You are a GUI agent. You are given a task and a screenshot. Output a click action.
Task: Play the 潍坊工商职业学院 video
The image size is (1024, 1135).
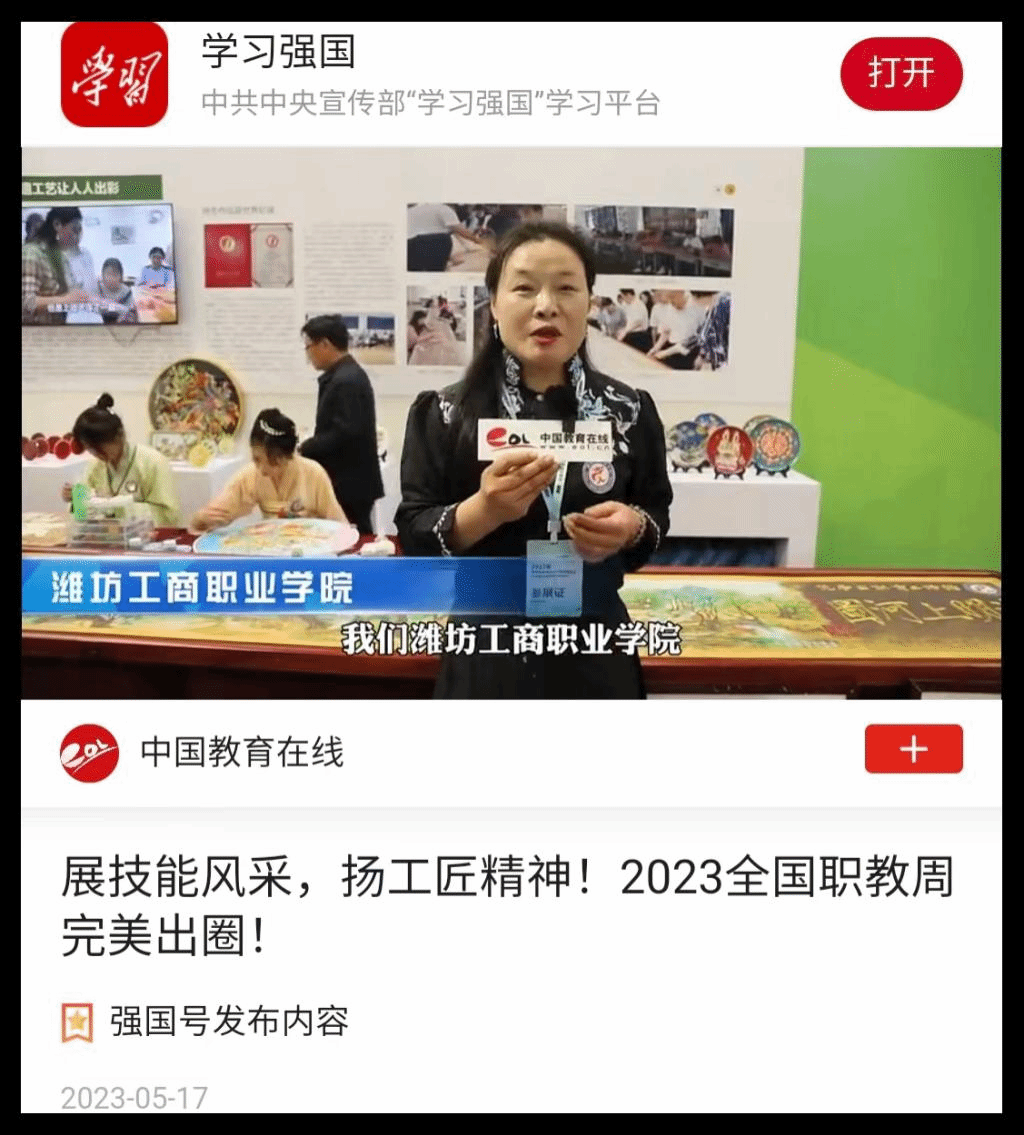coord(511,423)
